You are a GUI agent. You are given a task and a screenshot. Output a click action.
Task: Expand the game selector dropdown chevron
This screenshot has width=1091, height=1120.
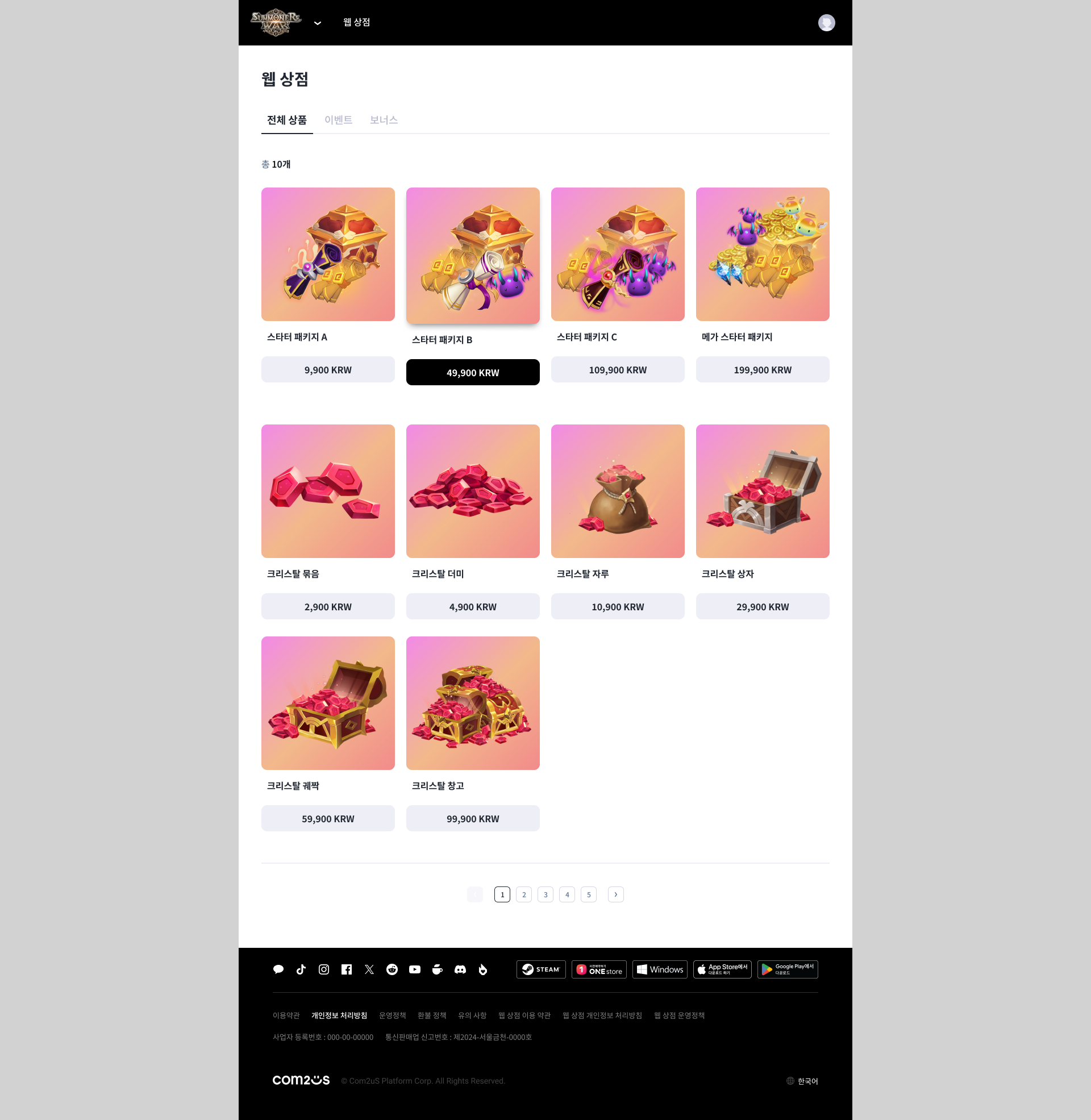click(x=318, y=23)
